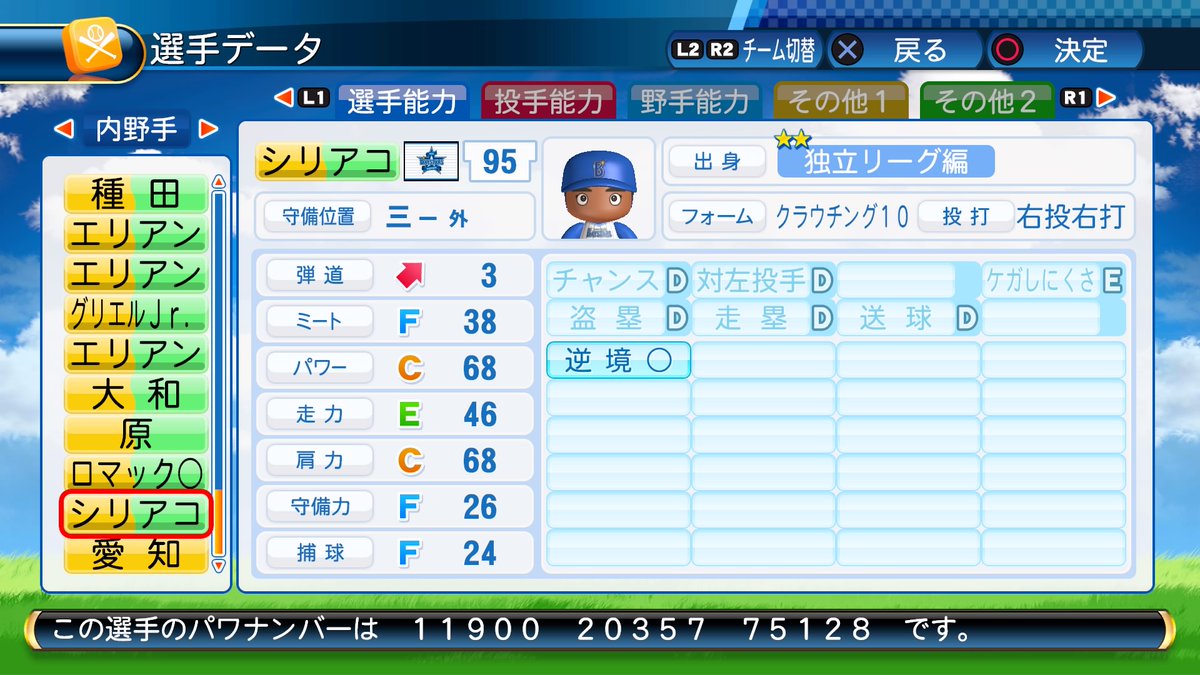Open the その他2 tab
The height and width of the screenshot is (675, 1200).
pyautogui.click(x=986, y=101)
